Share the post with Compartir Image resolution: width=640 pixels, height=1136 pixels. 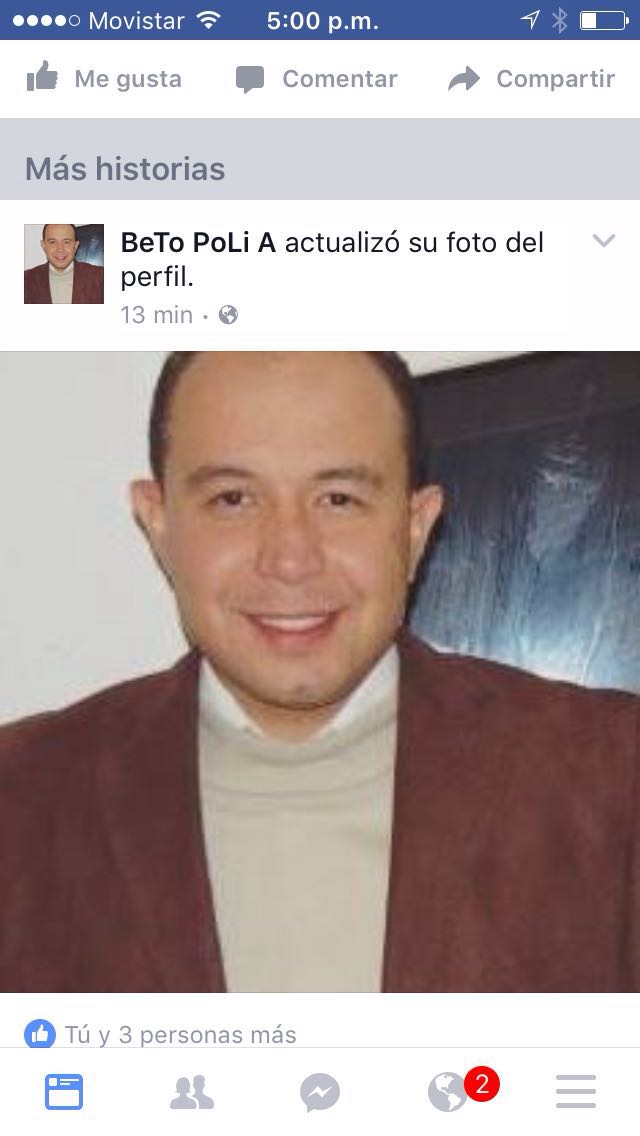click(x=531, y=78)
